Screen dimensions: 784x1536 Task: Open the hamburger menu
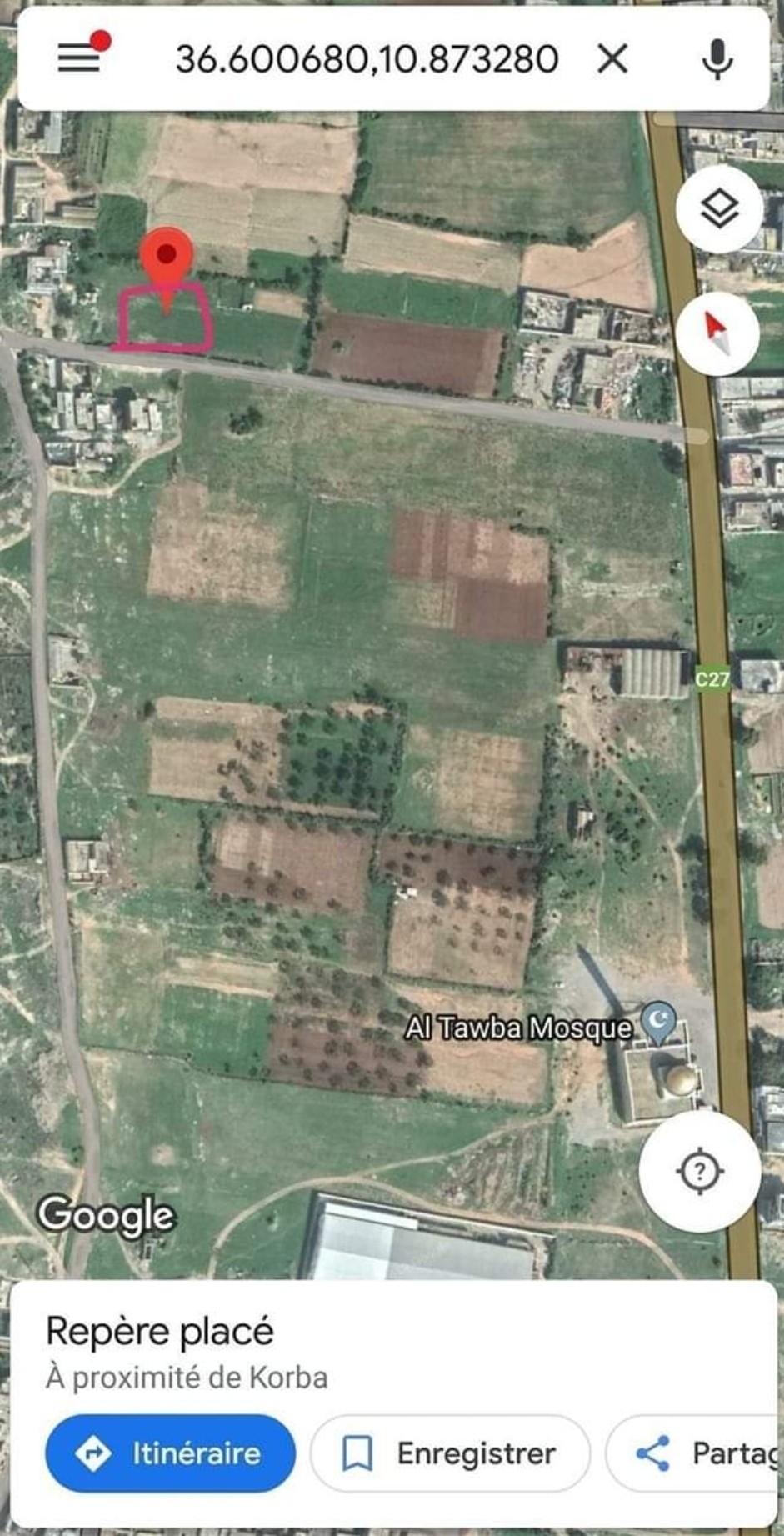point(80,58)
